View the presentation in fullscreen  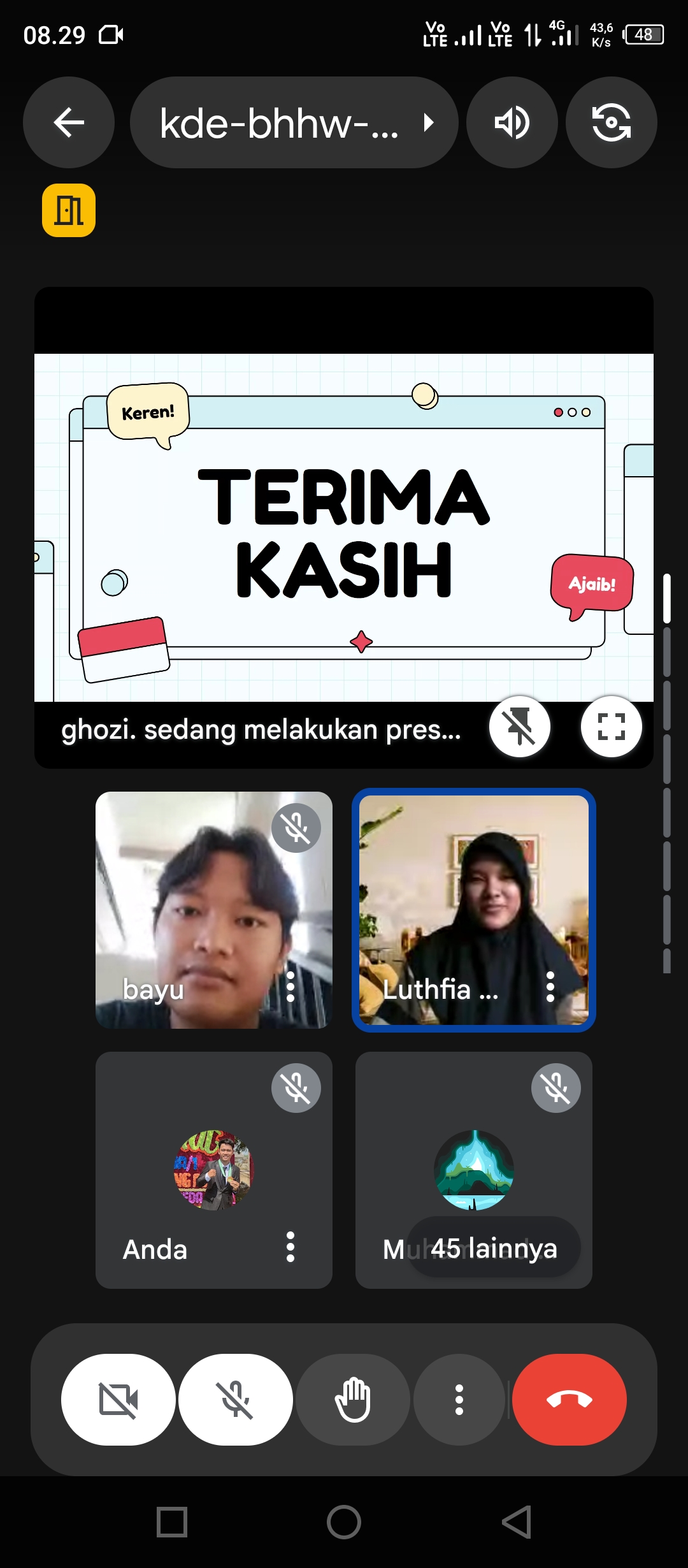[x=611, y=727]
